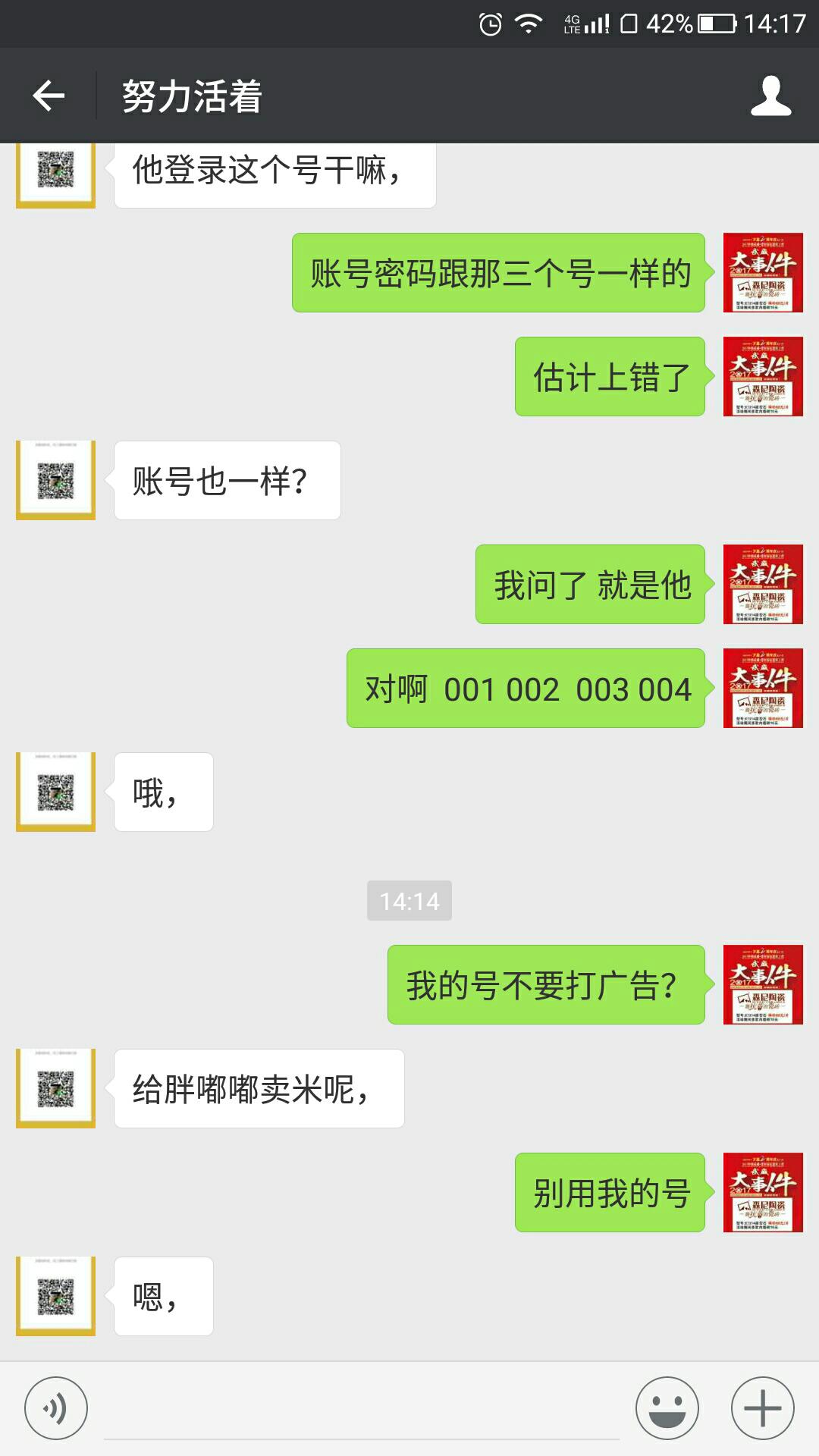The width and height of the screenshot is (819, 1456).
Task: Switch to voice message input
Action: (56, 1408)
